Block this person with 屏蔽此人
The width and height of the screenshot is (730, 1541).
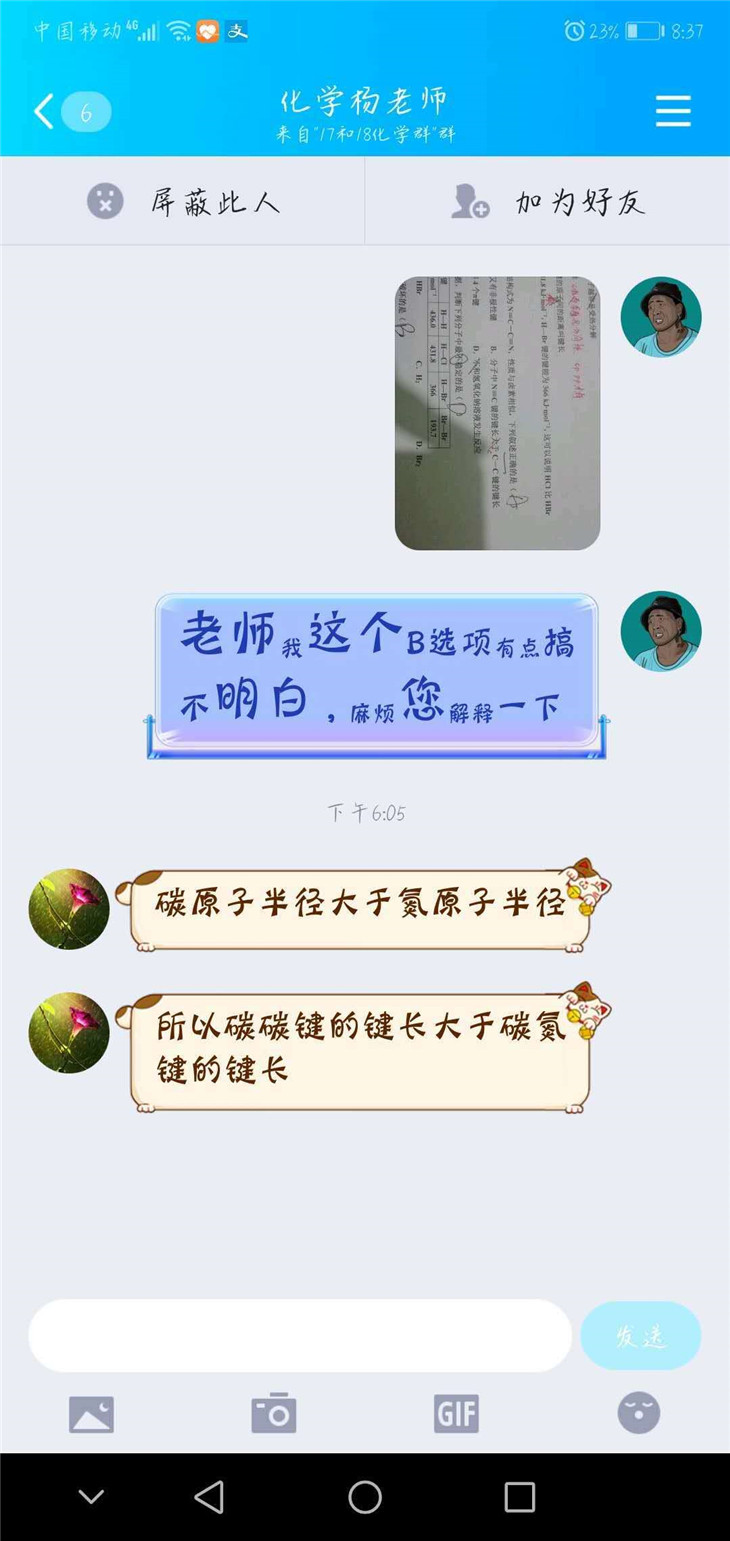(183, 202)
